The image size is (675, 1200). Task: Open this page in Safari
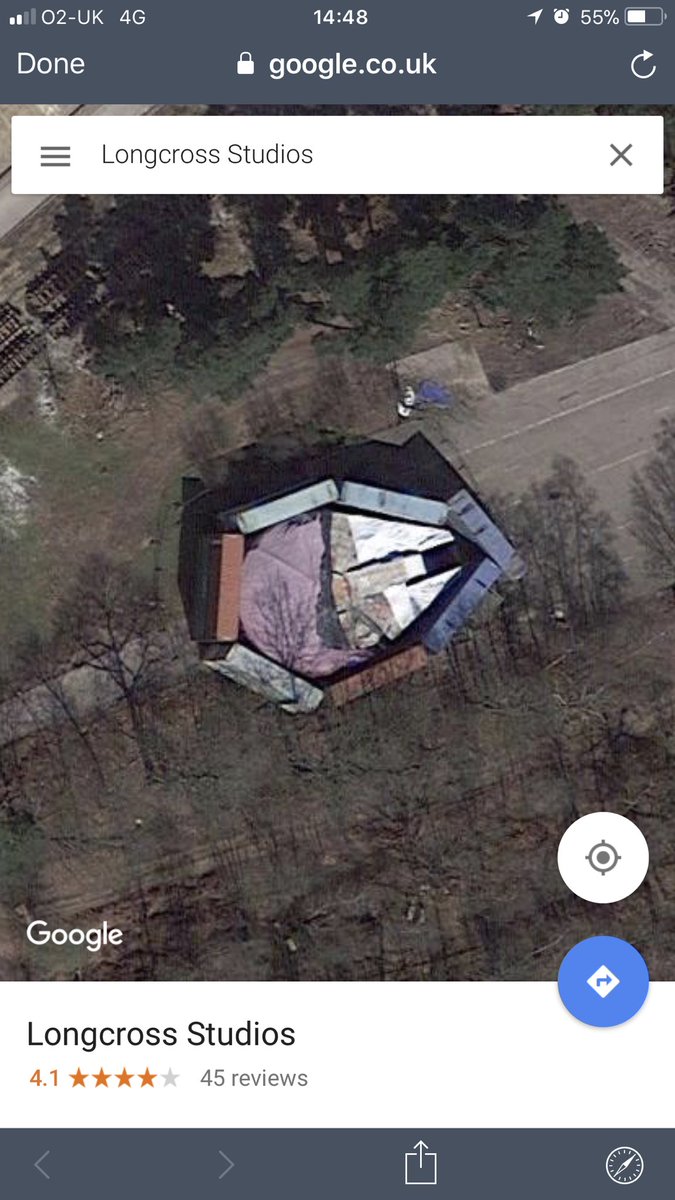point(624,1164)
